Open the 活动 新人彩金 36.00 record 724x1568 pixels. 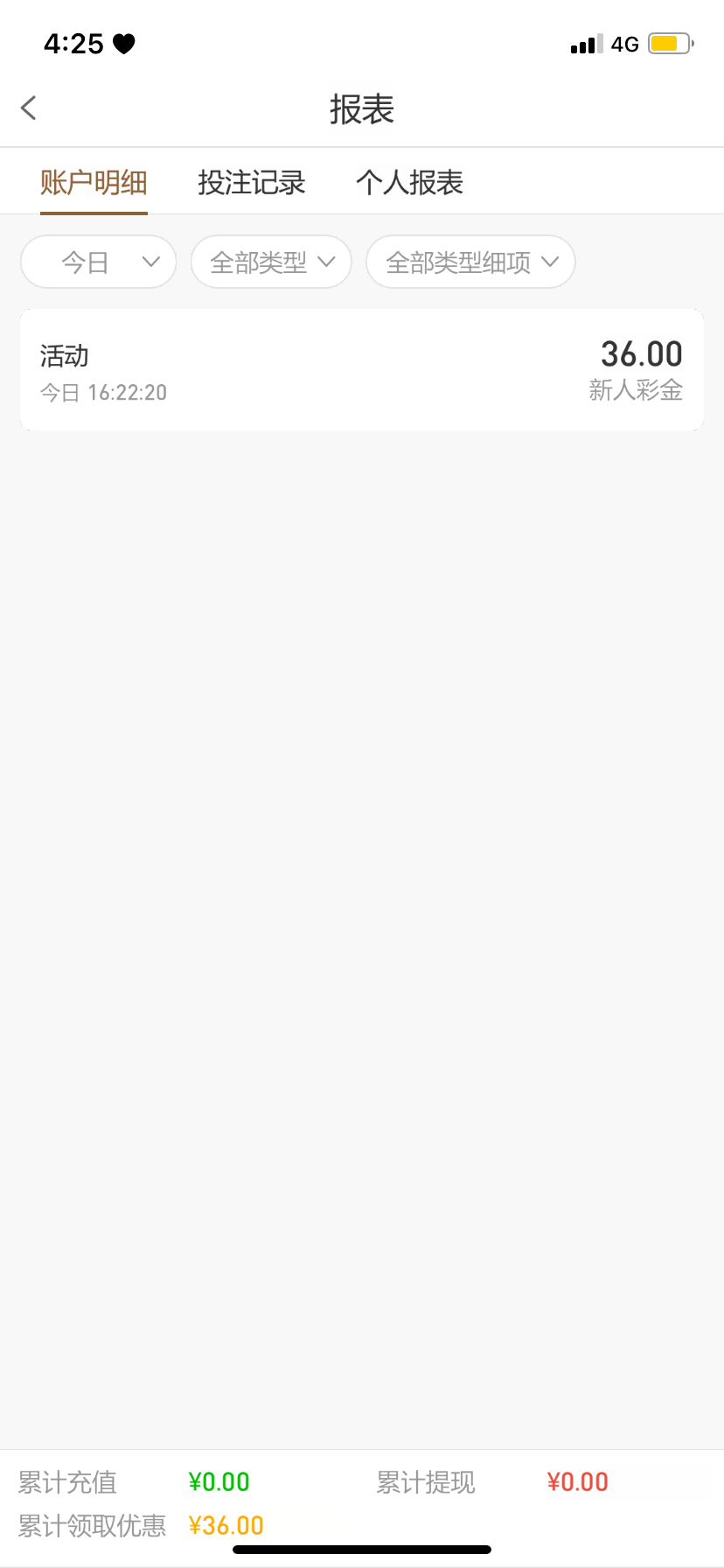(x=362, y=370)
